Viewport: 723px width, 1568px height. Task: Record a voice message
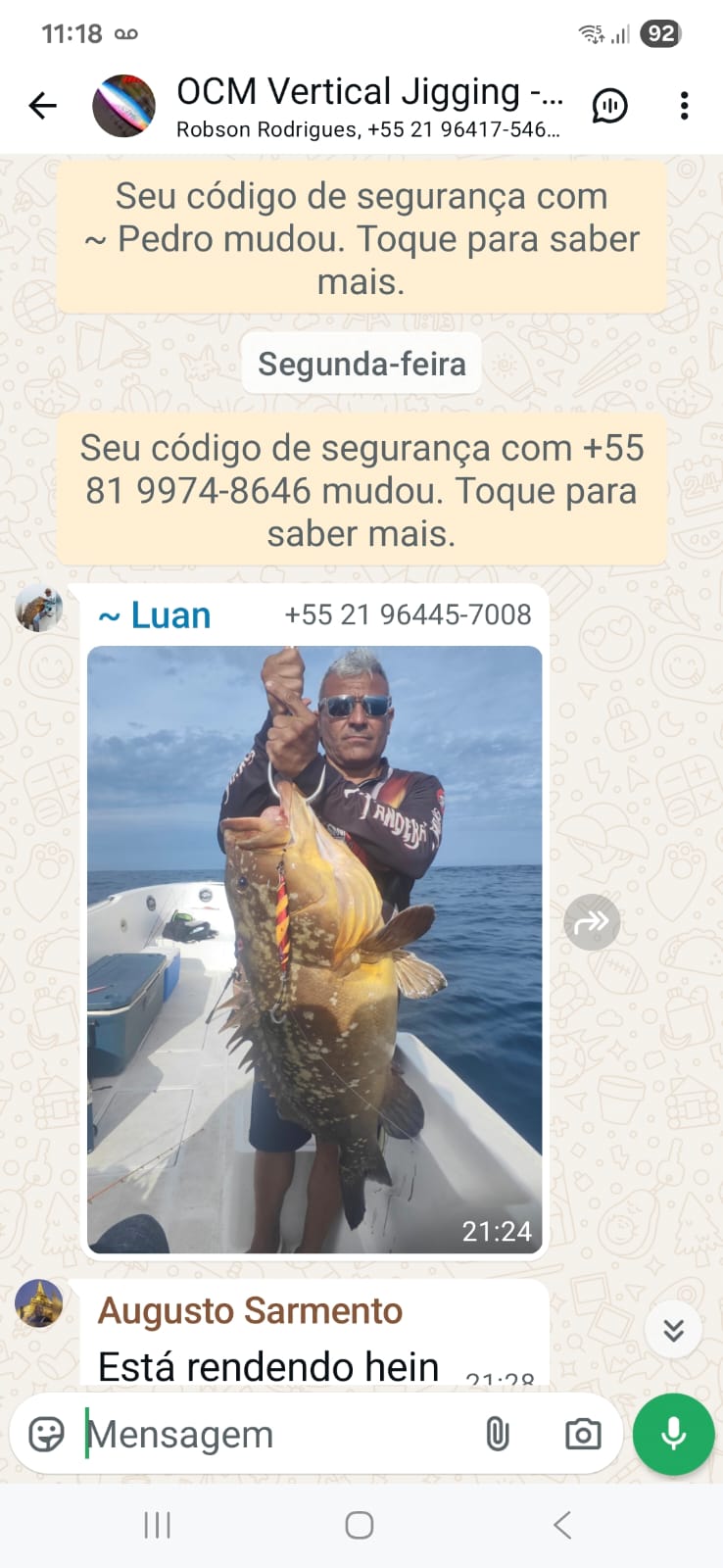[673, 1435]
